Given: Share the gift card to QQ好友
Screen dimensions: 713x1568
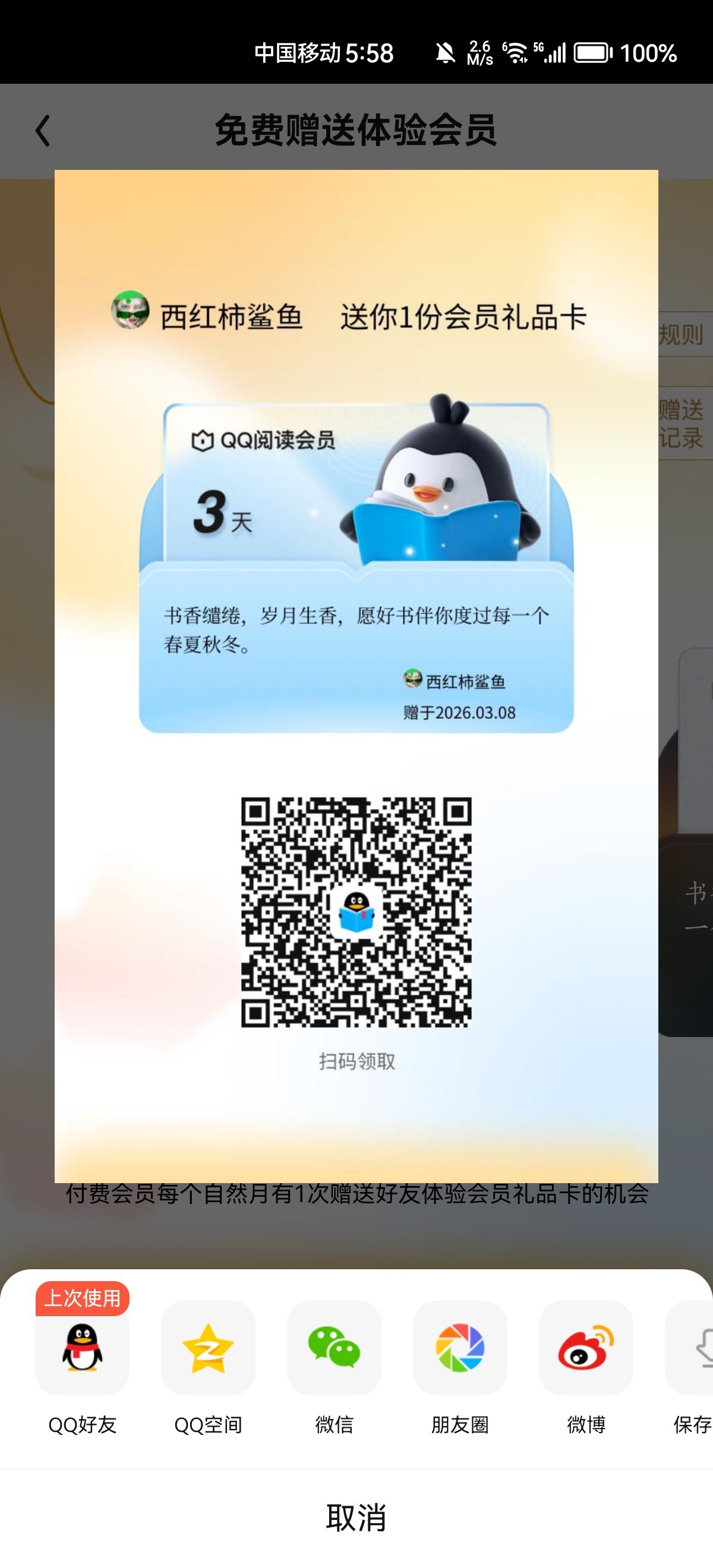Looking at the screenshot, I should [x=82, y=1348].
